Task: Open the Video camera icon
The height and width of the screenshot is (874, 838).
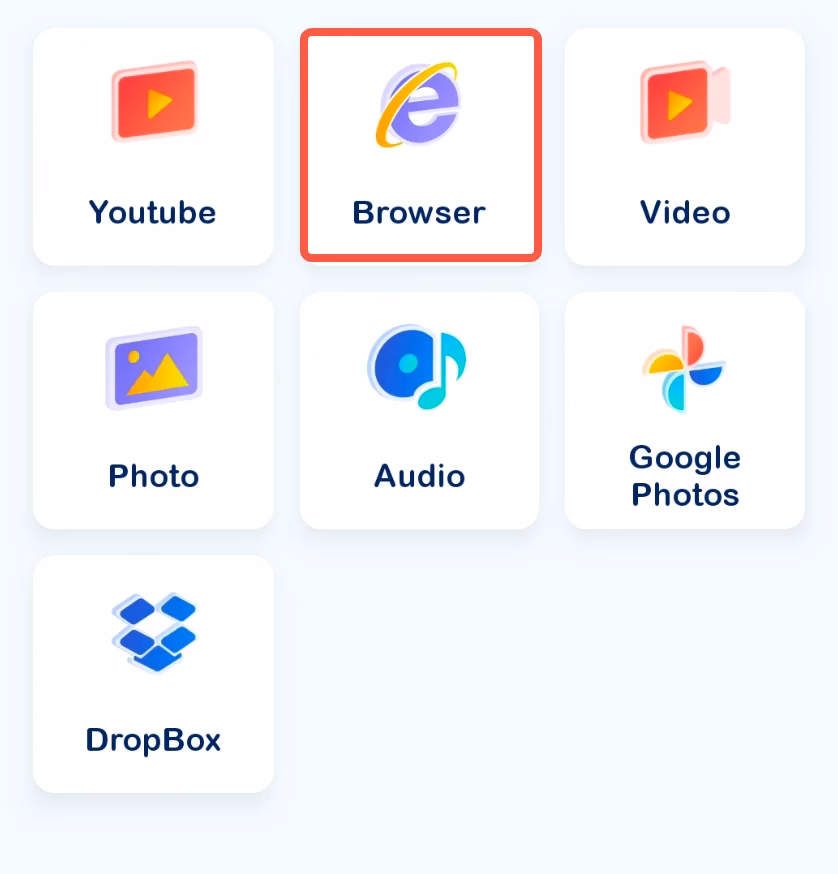Action: point(684,101)
